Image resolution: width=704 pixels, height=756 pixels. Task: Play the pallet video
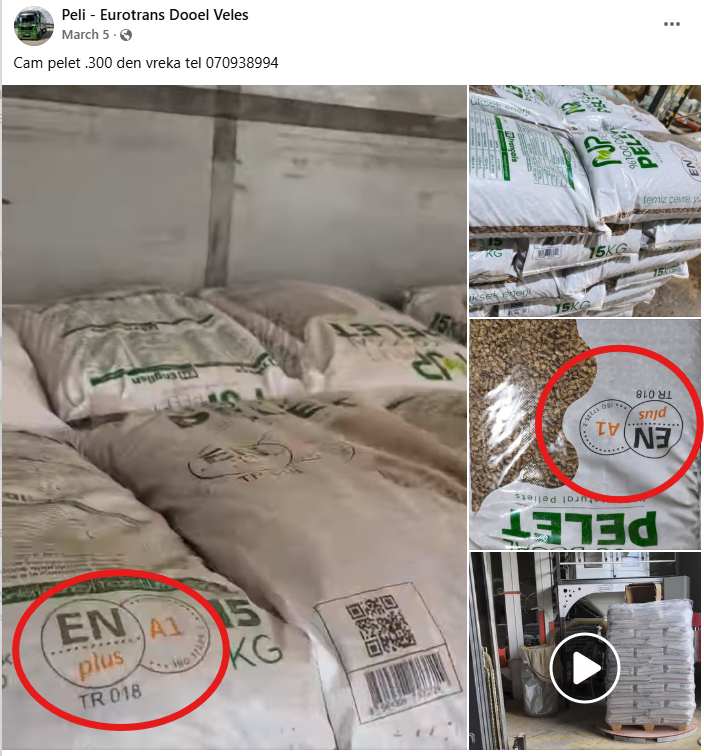(585, 667)
